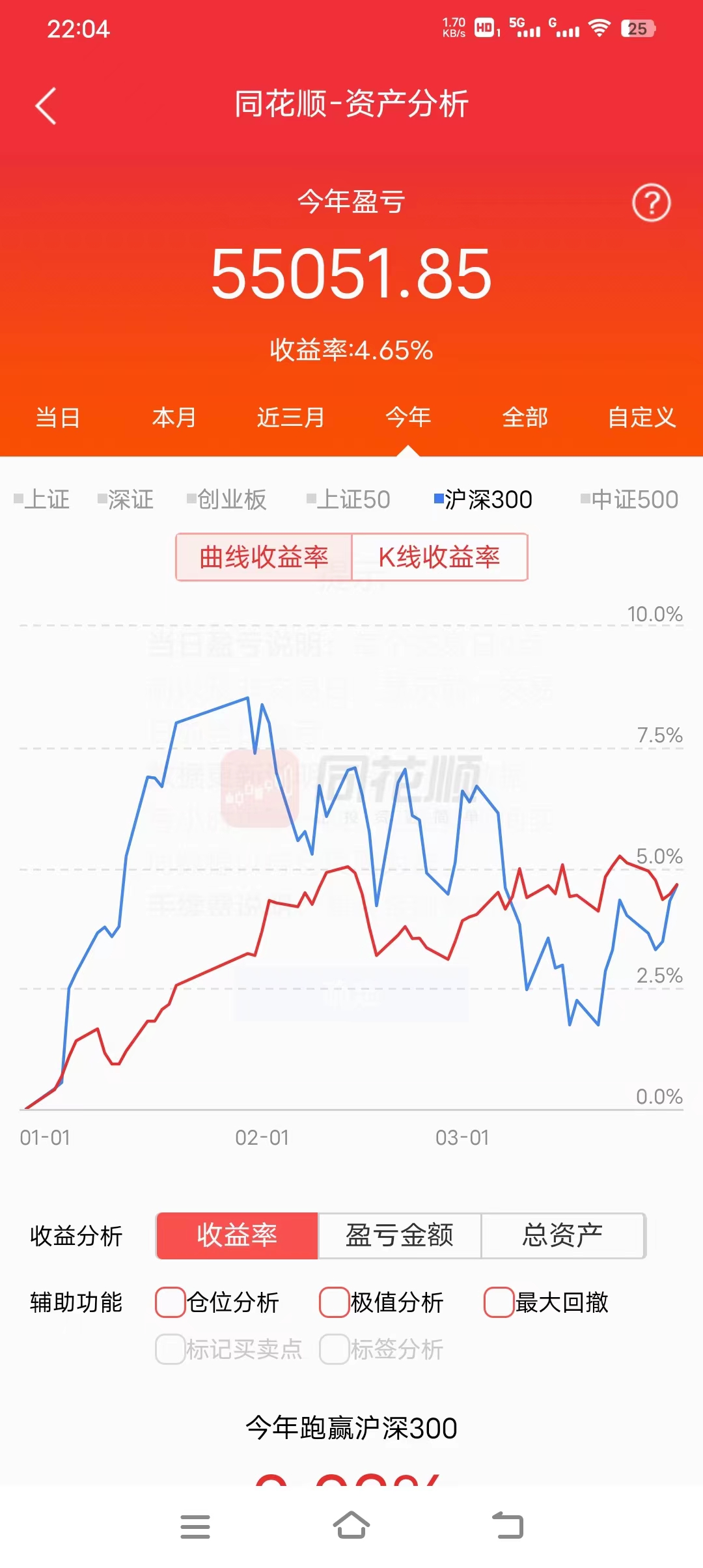The image size is (703, 1568).
Task: Switch to the 当日 tab
Action: 58,417
